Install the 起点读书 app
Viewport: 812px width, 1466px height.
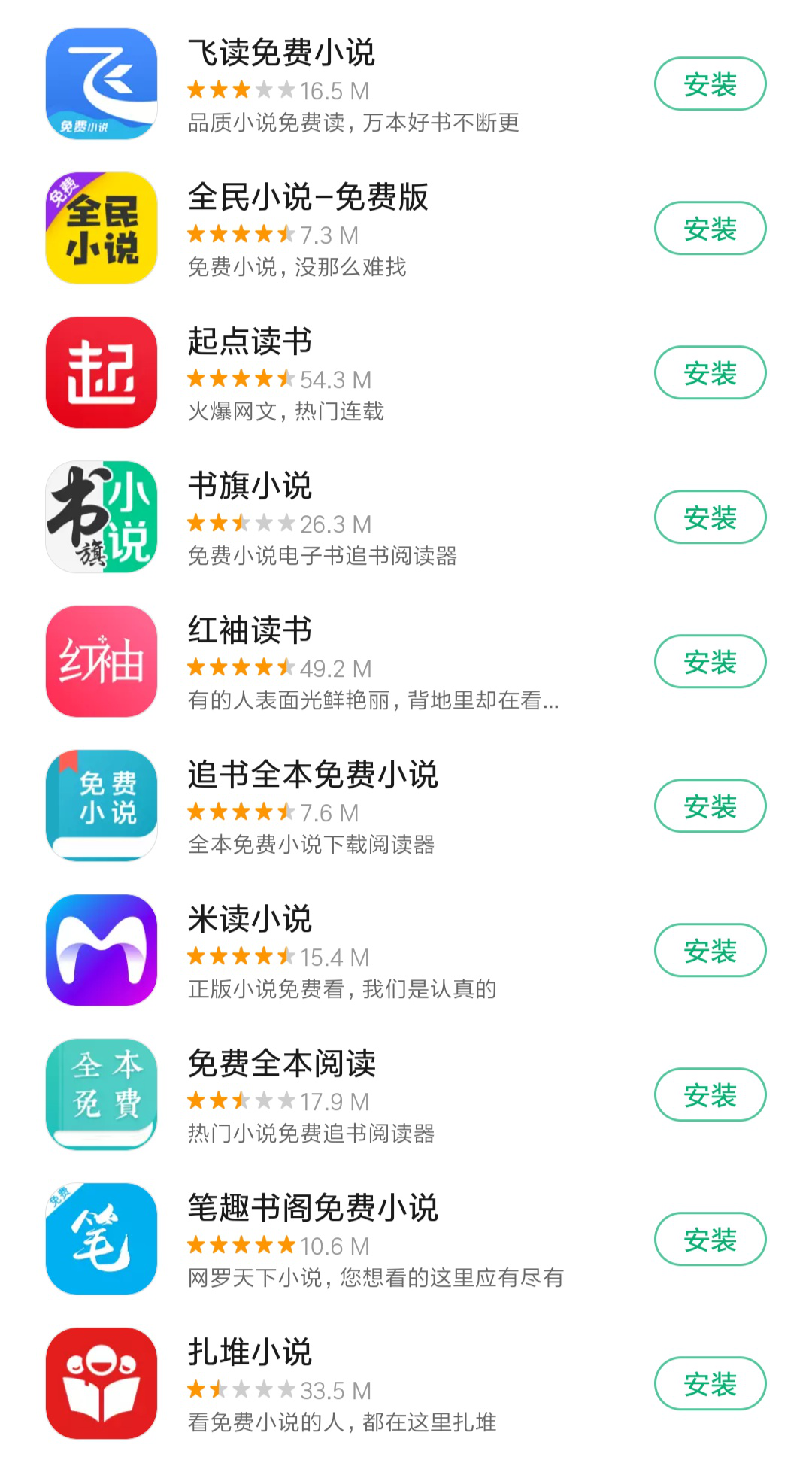710,372
